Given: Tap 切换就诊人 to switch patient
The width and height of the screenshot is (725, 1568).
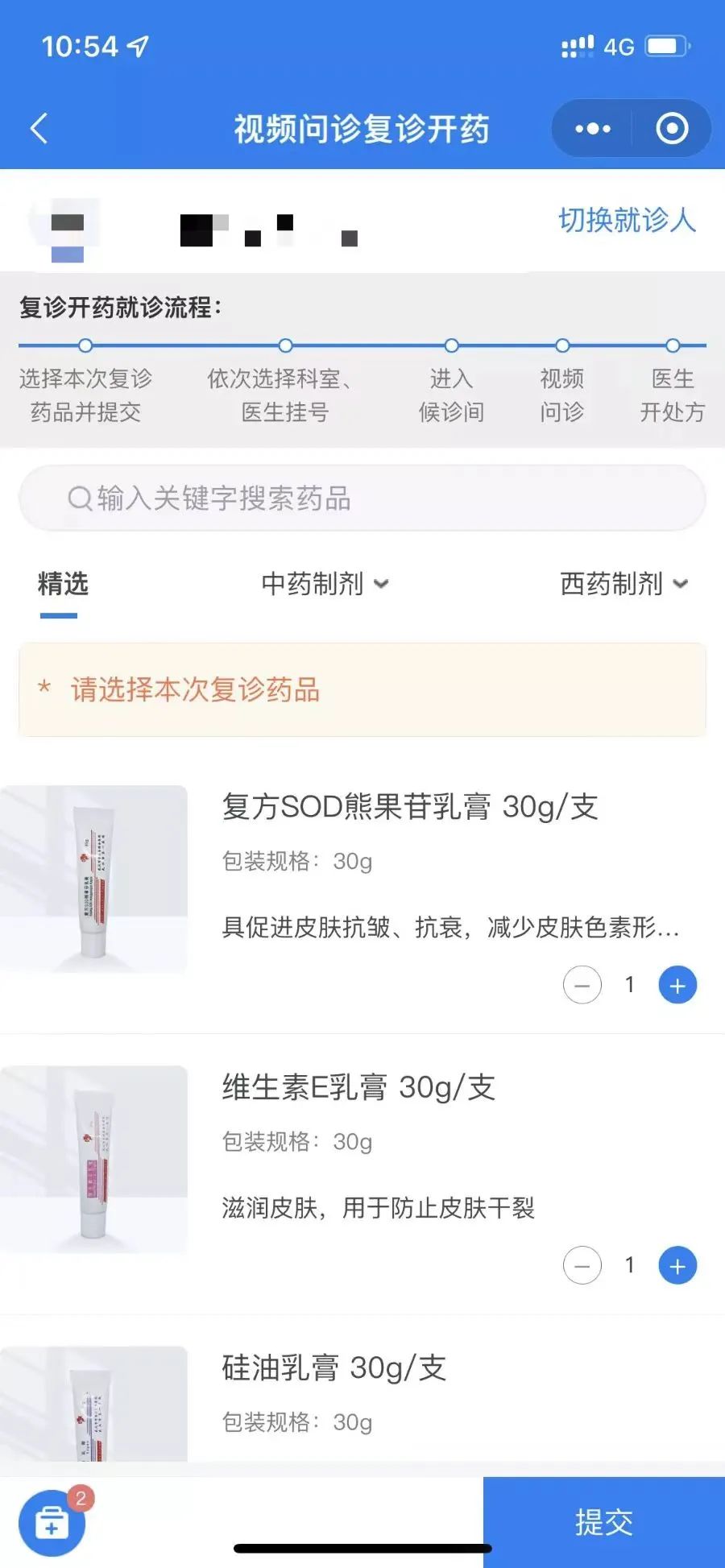Looking at the screenshot, I should pyautogui.click(x=627, y=220).
